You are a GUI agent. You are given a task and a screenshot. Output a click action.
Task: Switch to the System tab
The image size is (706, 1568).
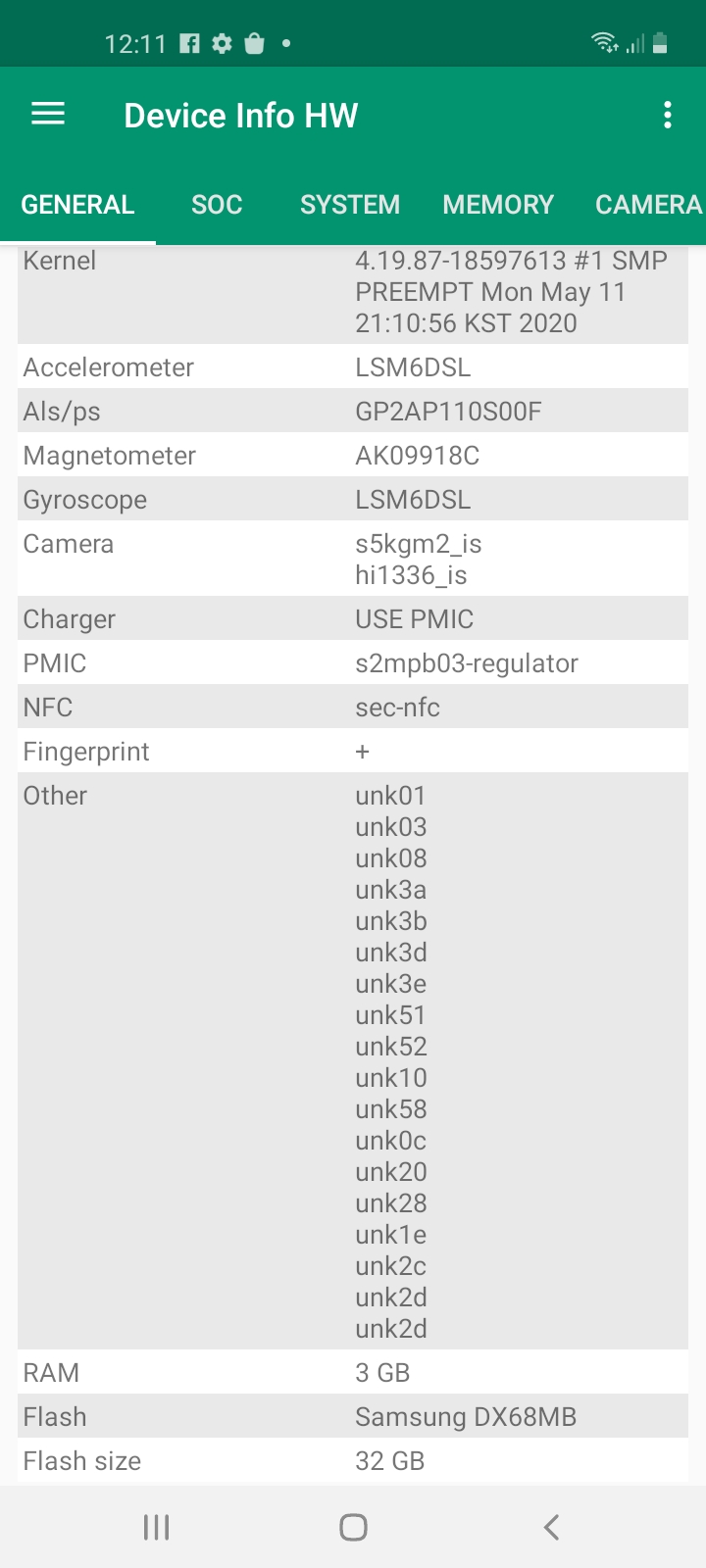click(350, 204)
